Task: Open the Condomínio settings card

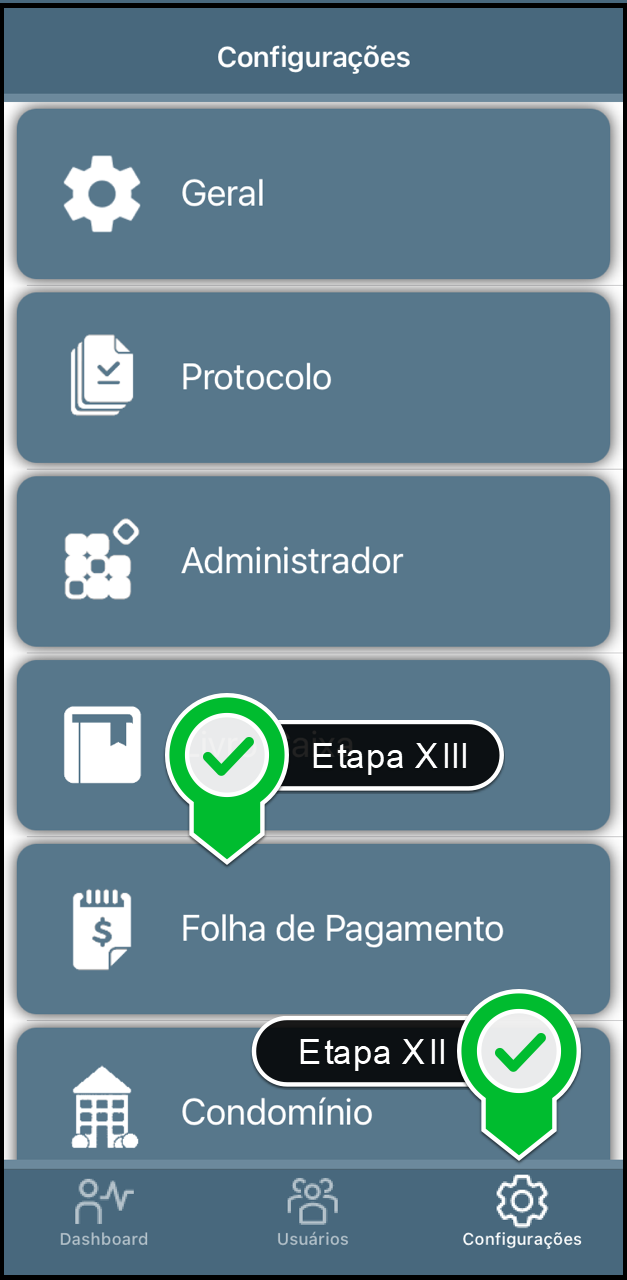Action: (313, 1095)
